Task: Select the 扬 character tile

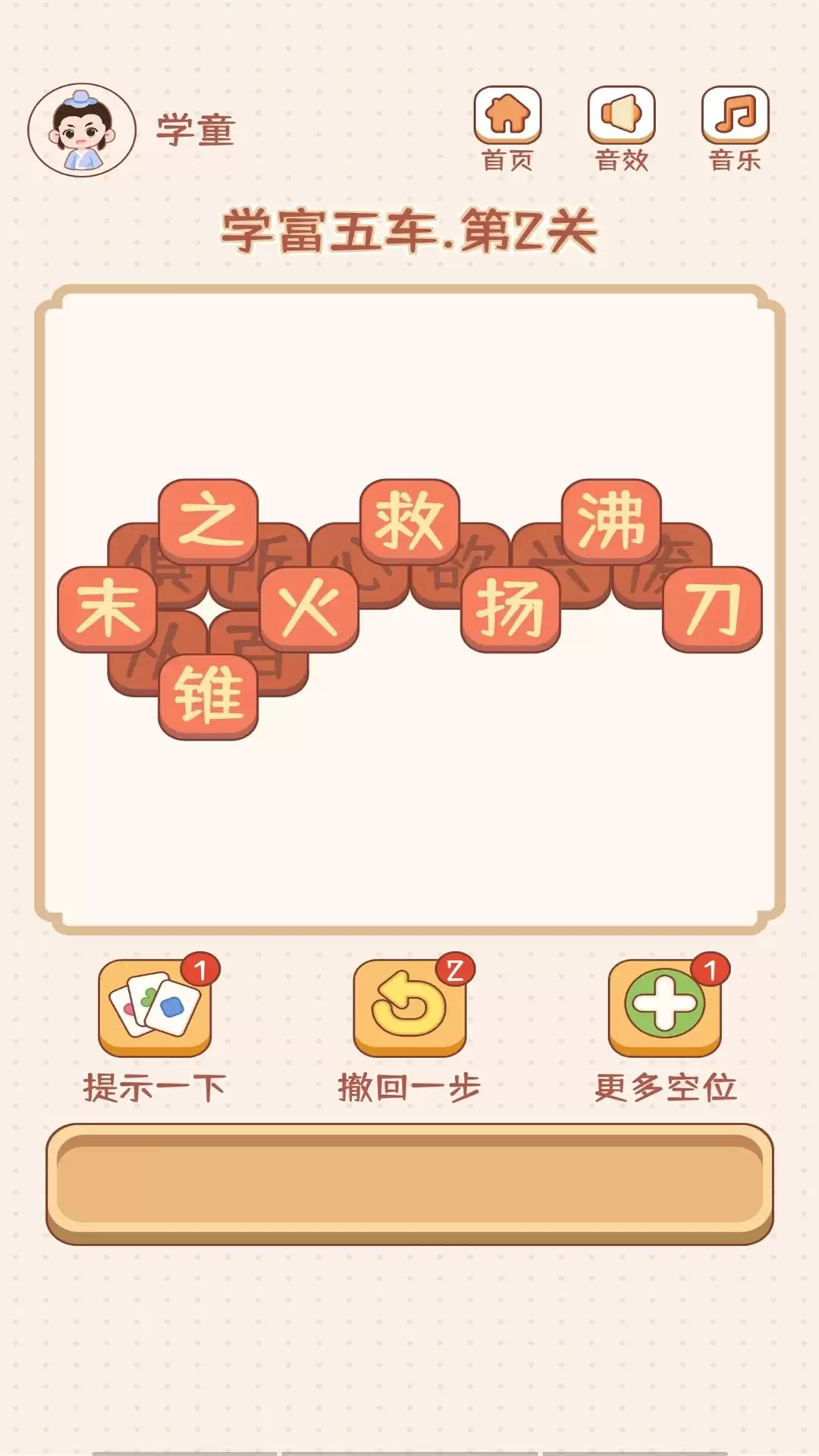Action: coord(510,609)
